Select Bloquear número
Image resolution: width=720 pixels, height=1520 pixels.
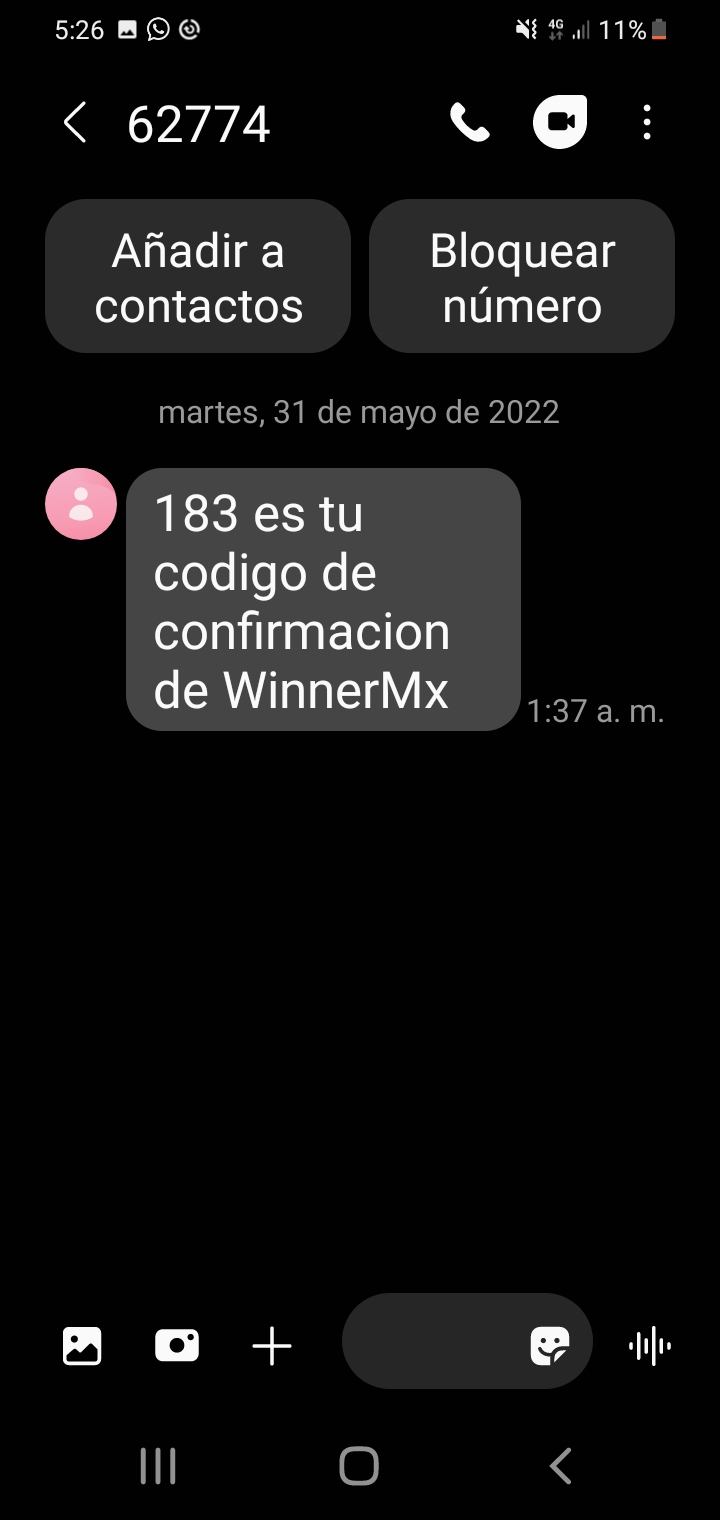click(522, 277)
